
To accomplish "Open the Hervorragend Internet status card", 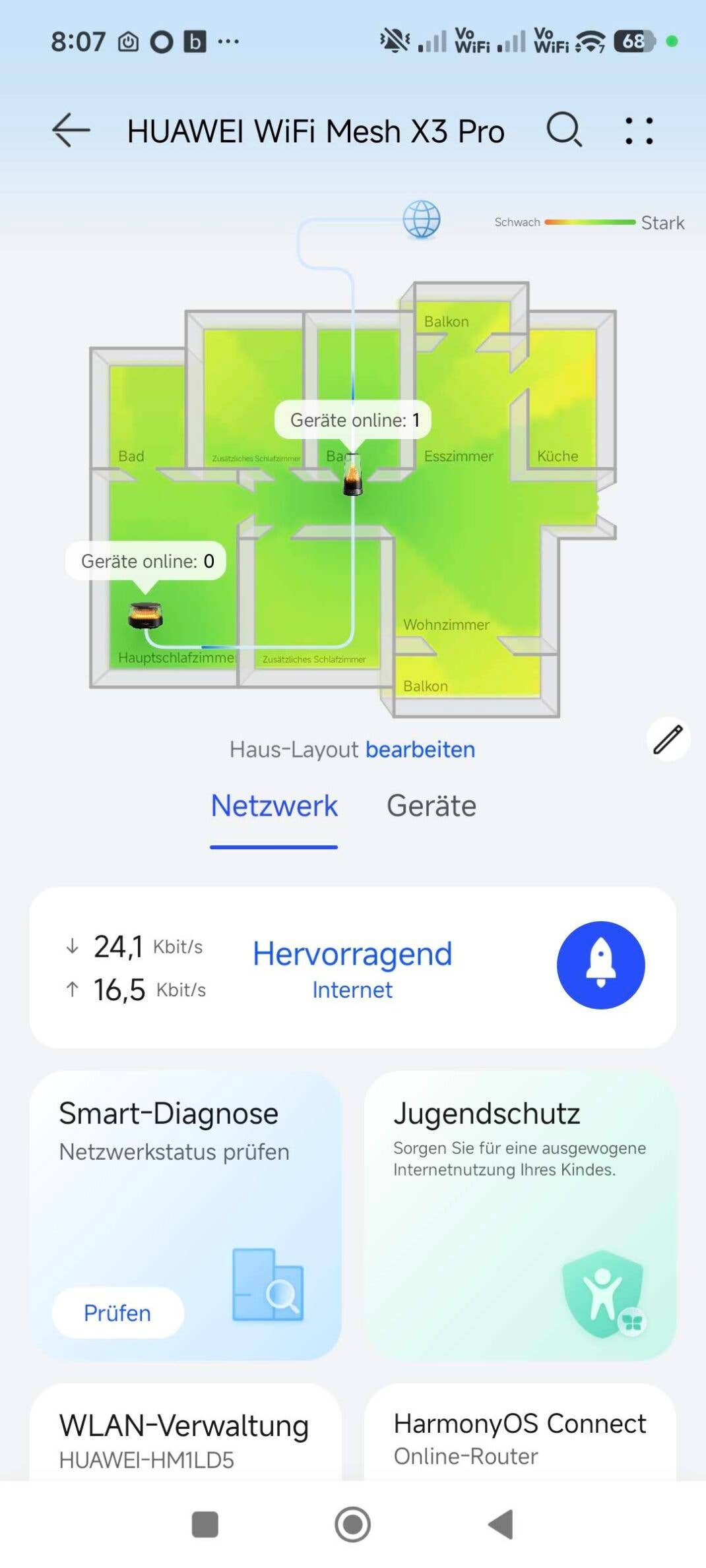I will [352, 967].
